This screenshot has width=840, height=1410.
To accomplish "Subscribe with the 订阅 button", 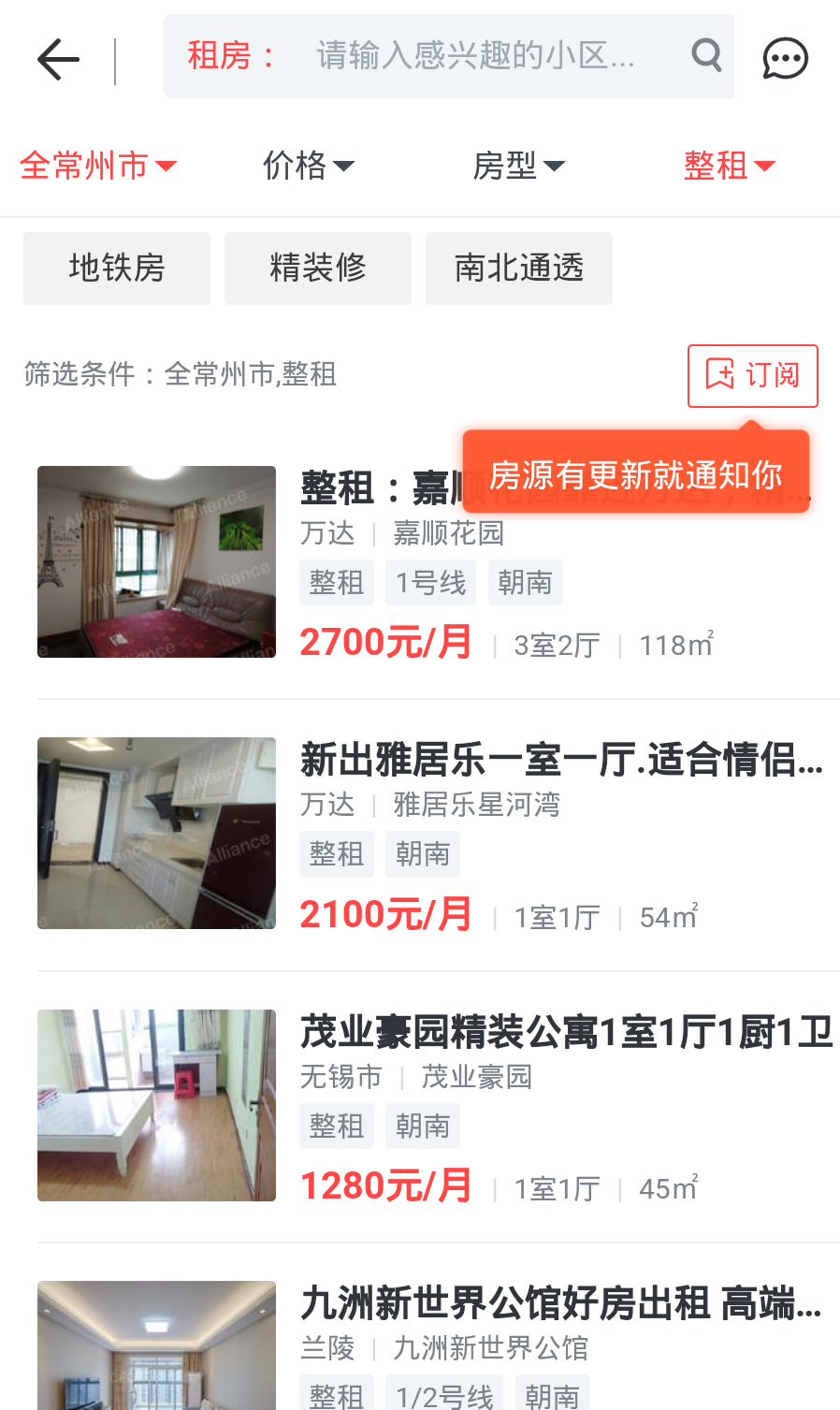I will (x=752, y=375).
